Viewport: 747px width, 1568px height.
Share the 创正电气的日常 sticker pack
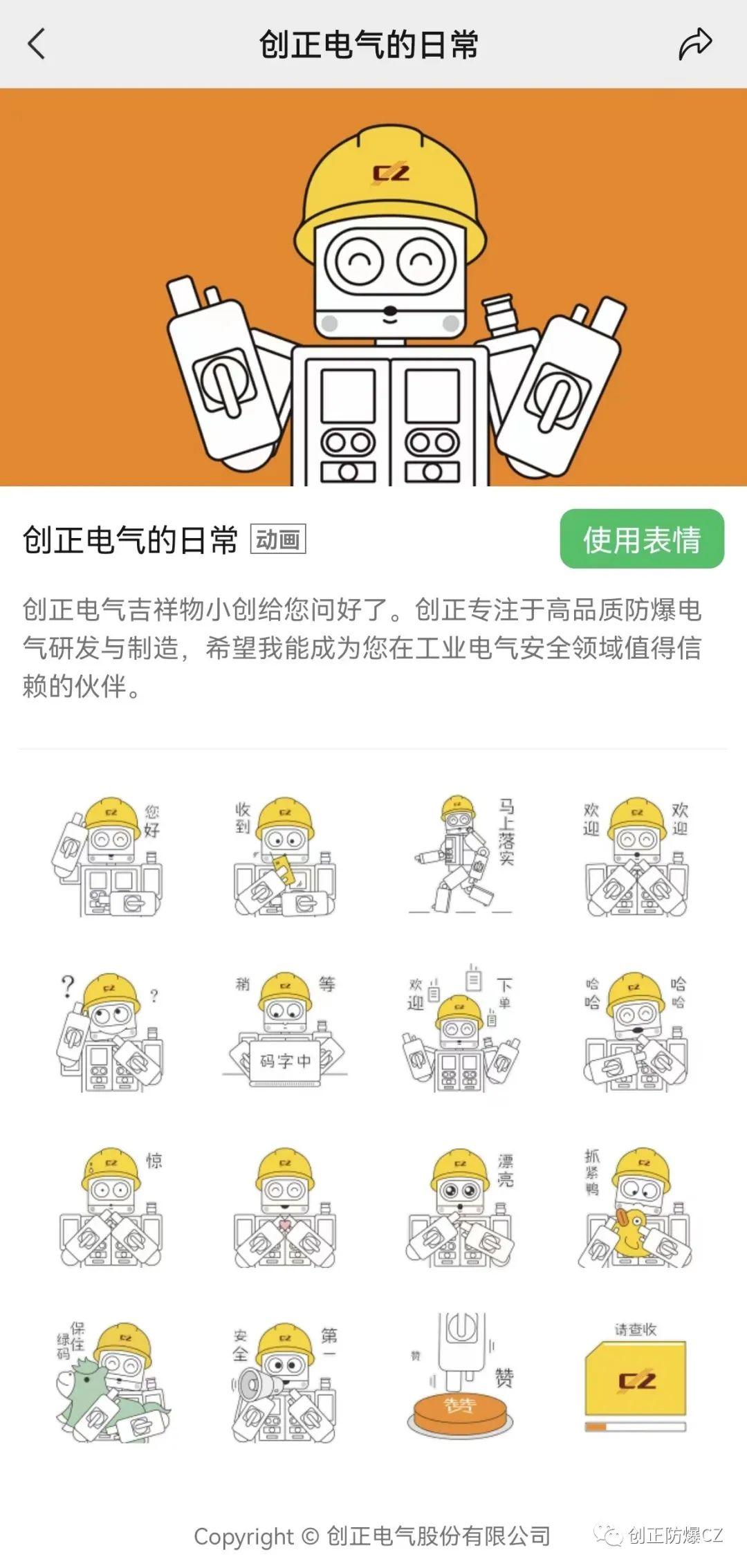(694, 44)
